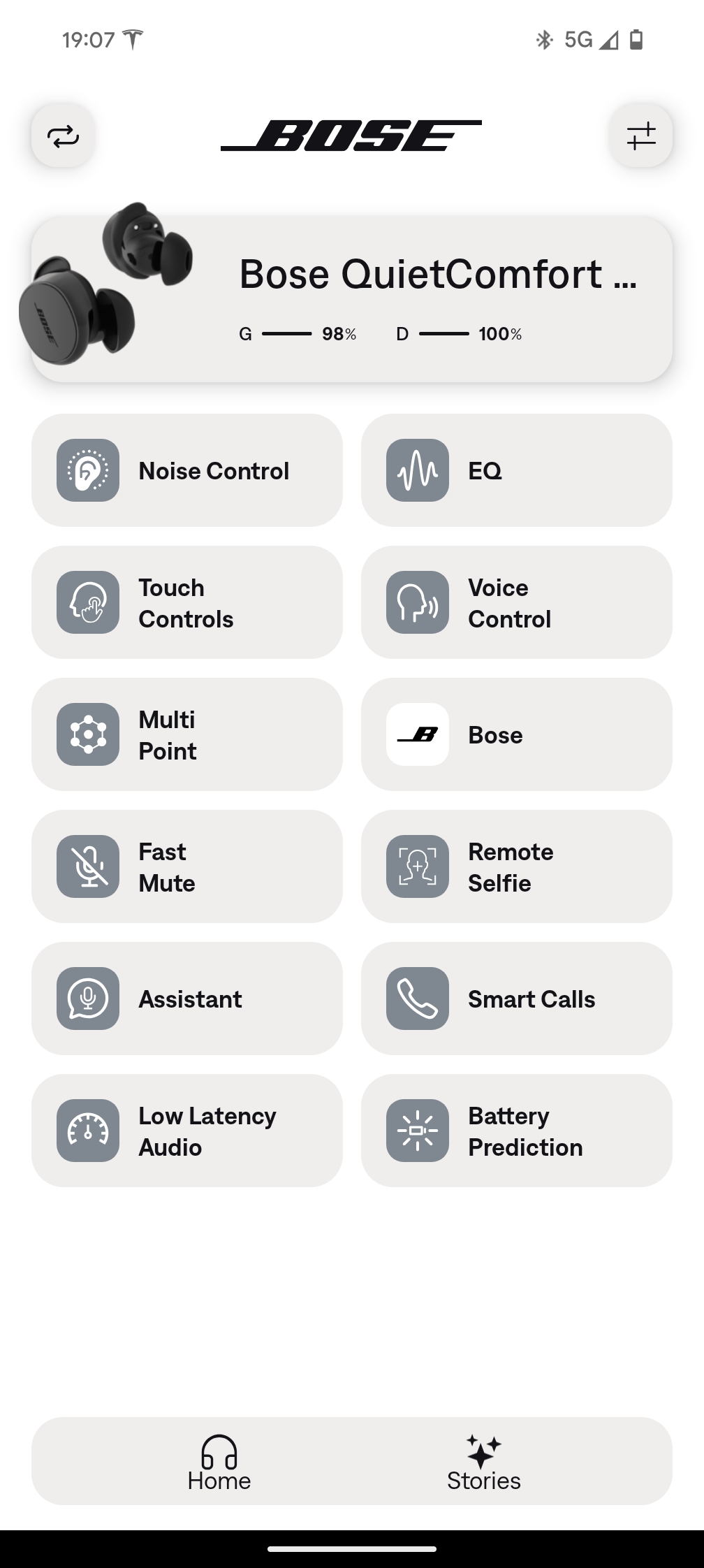Switch to the Stories tab

click(483, 1462)
